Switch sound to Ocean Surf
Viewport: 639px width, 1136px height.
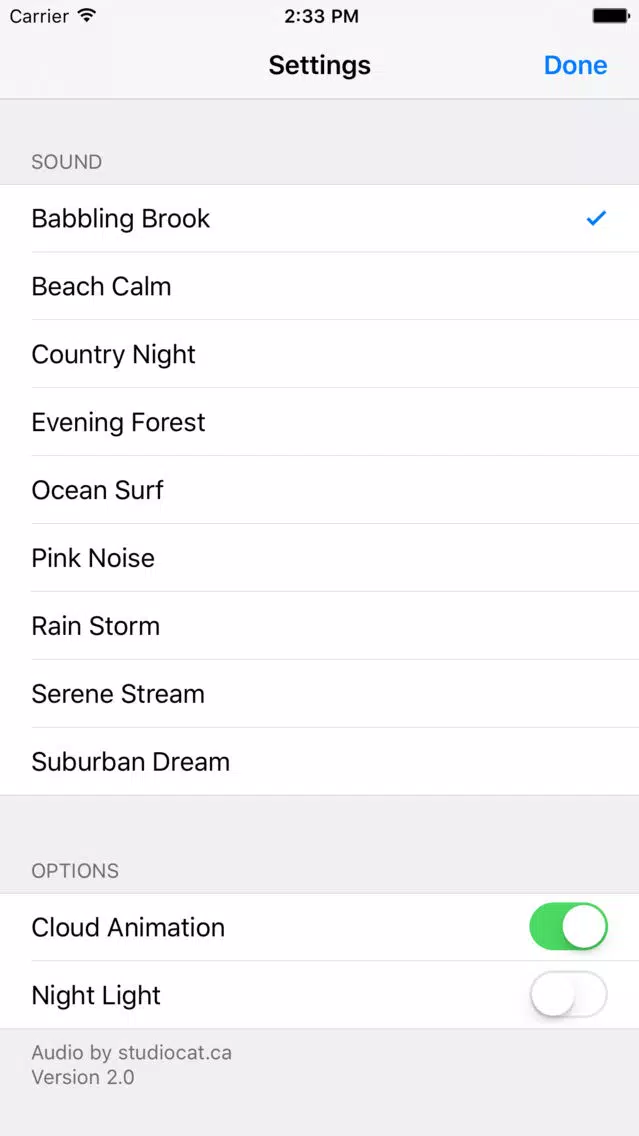pos(320,490)
